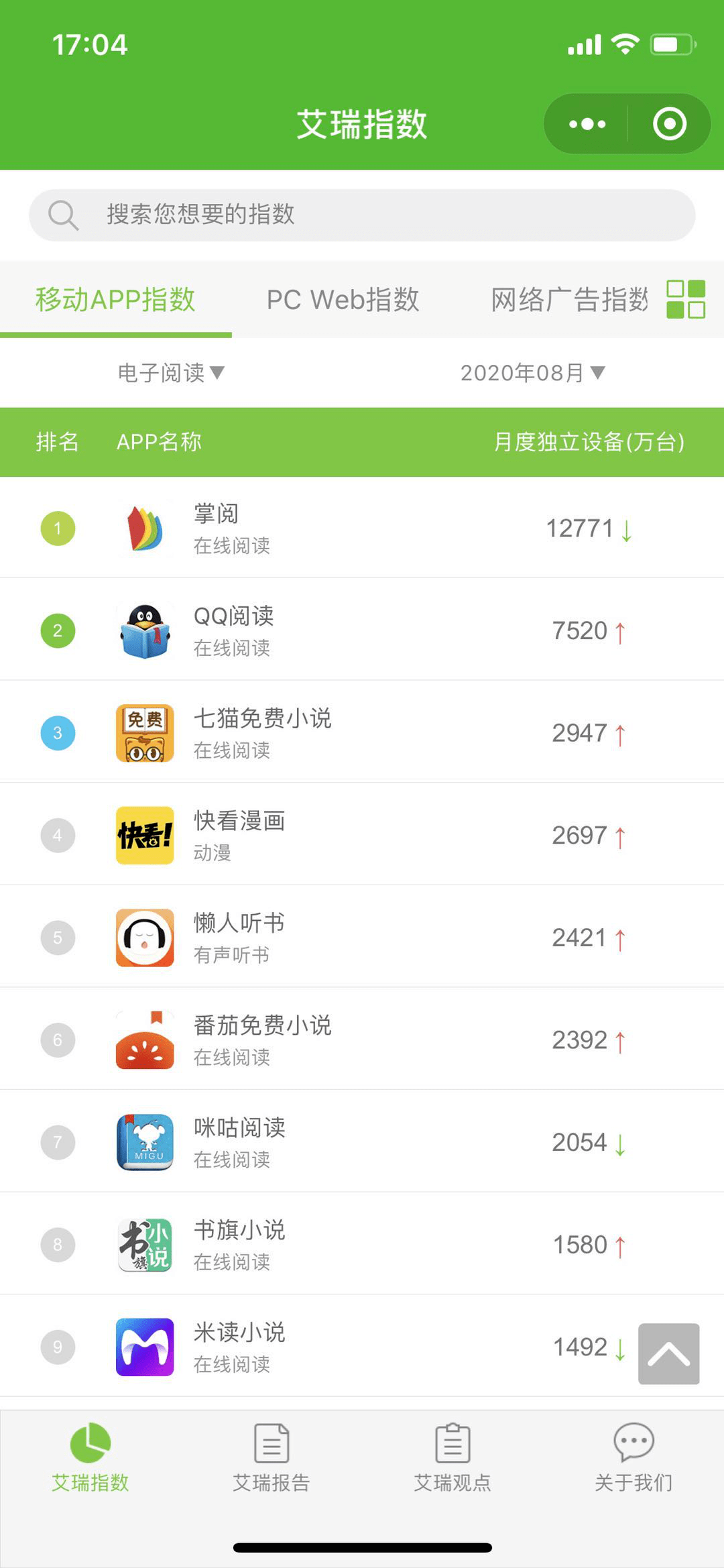Open the 掌阅 app ranking row

[x=362, y=528]
